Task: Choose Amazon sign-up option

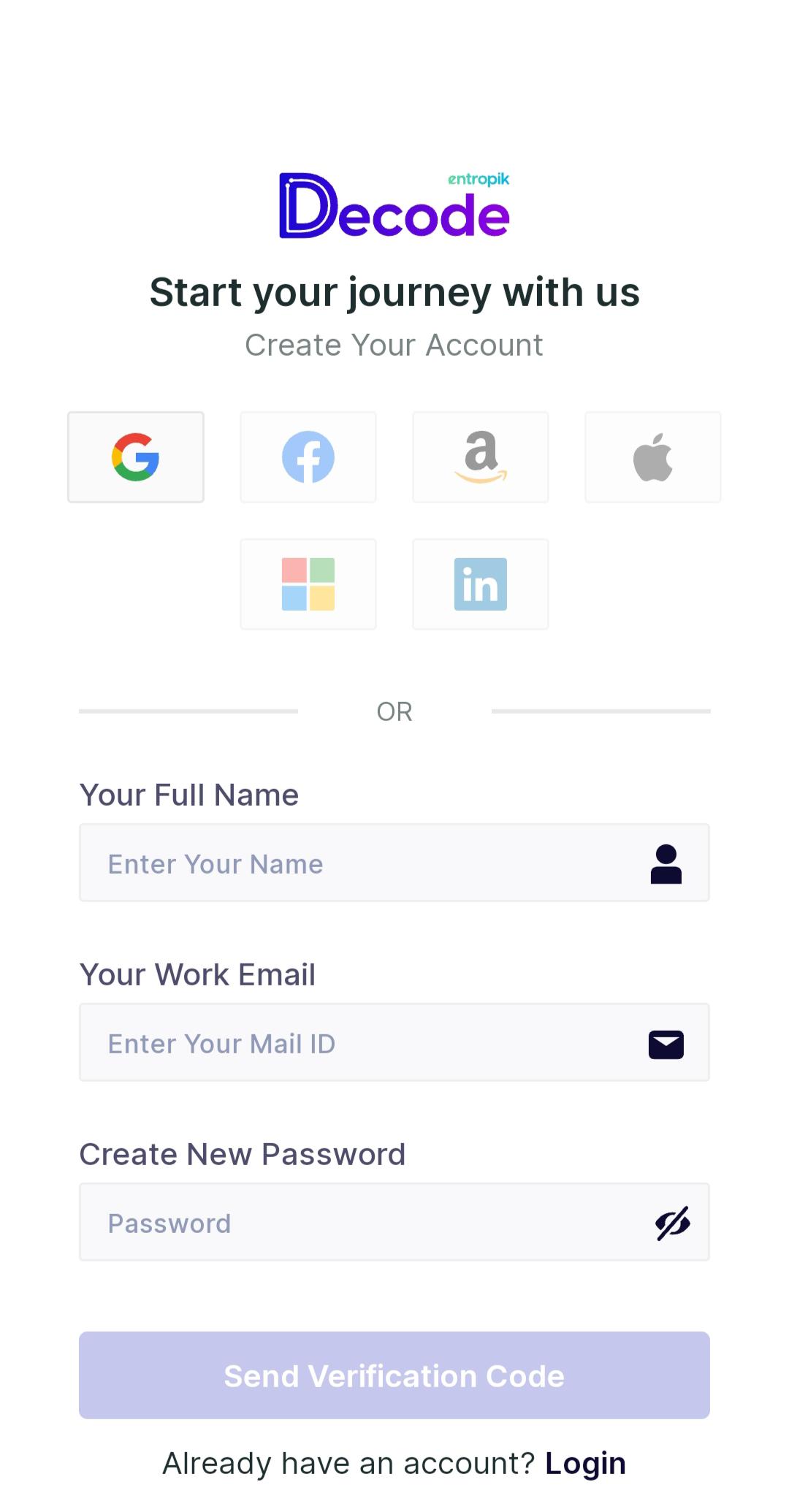Action: tap(481, 457)
